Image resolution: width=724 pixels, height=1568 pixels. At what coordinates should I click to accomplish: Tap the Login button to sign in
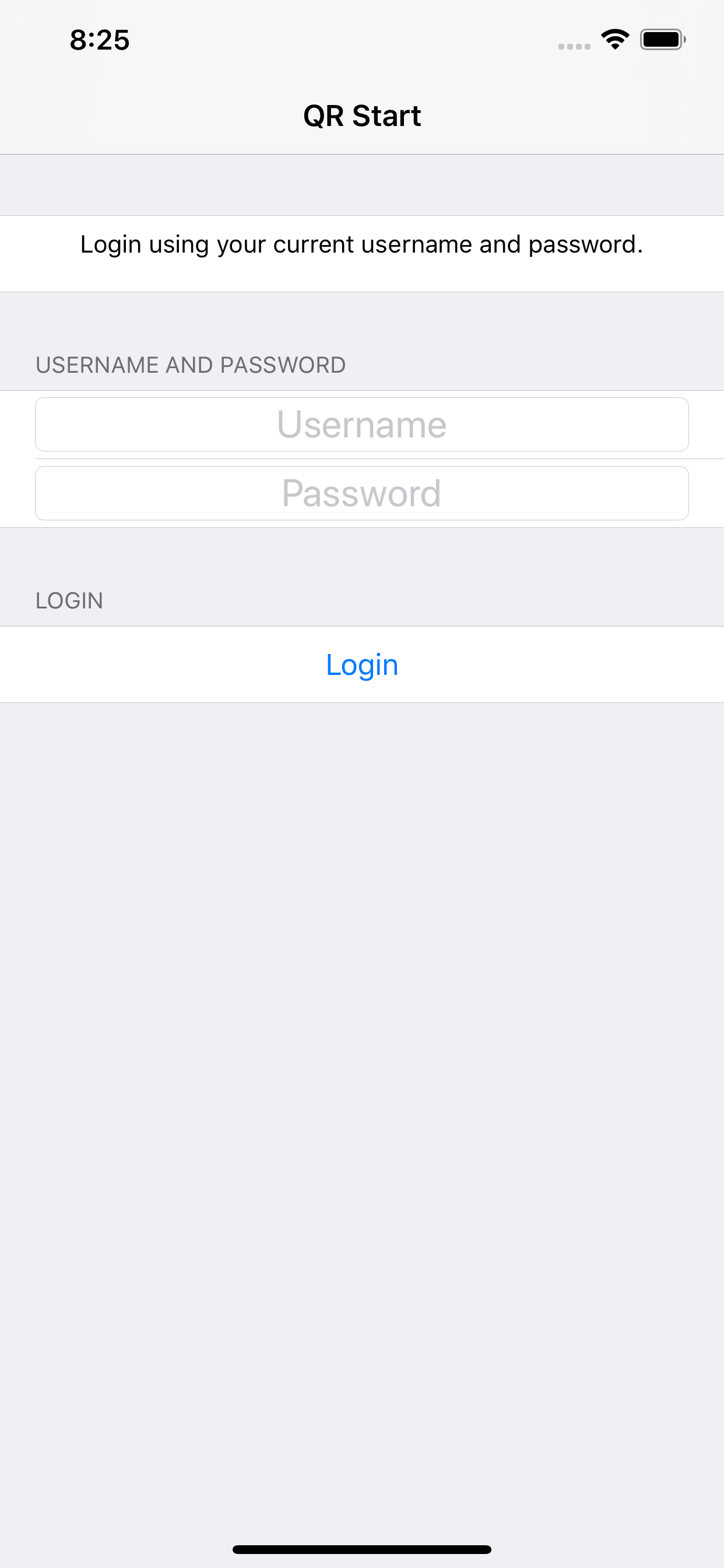coord(362,664)
